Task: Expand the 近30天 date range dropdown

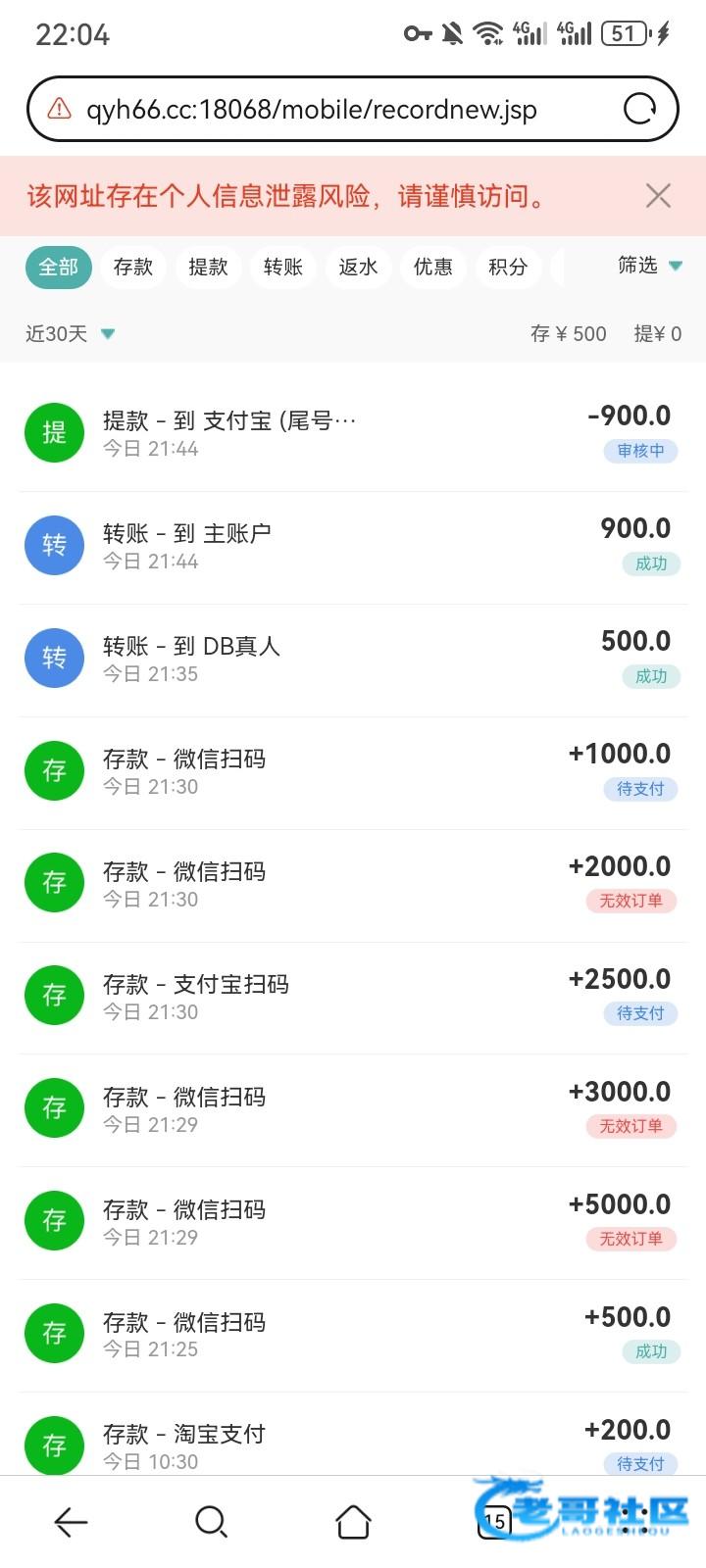Action: tap(71, 333)
